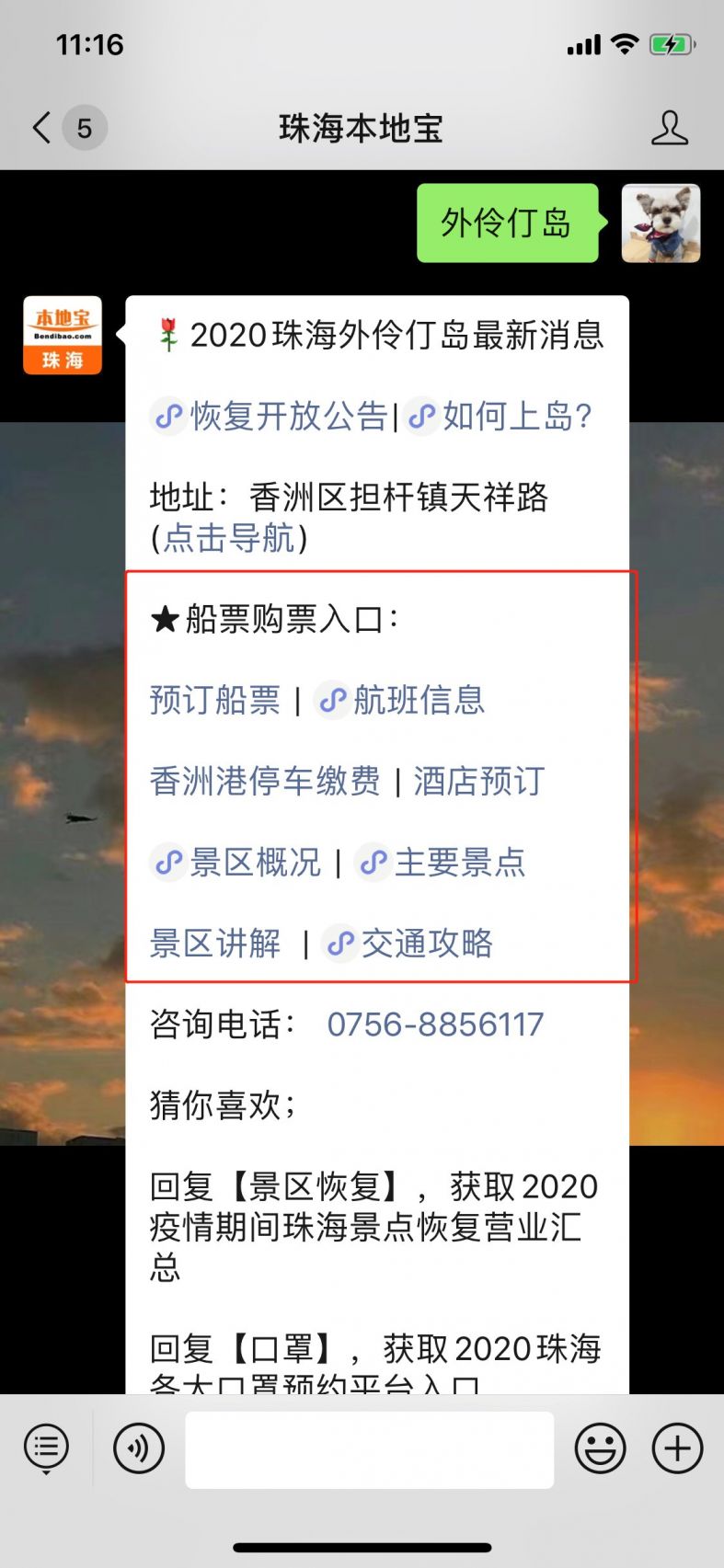View 航班信息 schedule link
724x1568 pixels.
pos(399,701)
